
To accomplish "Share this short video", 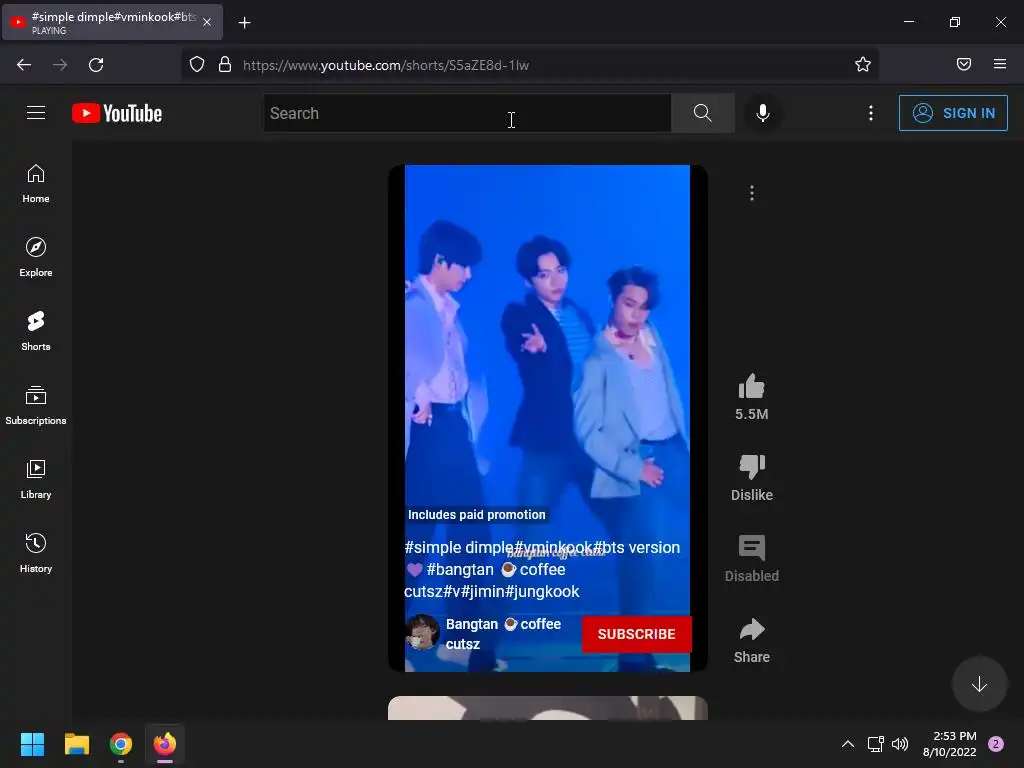I will [751, 630].
